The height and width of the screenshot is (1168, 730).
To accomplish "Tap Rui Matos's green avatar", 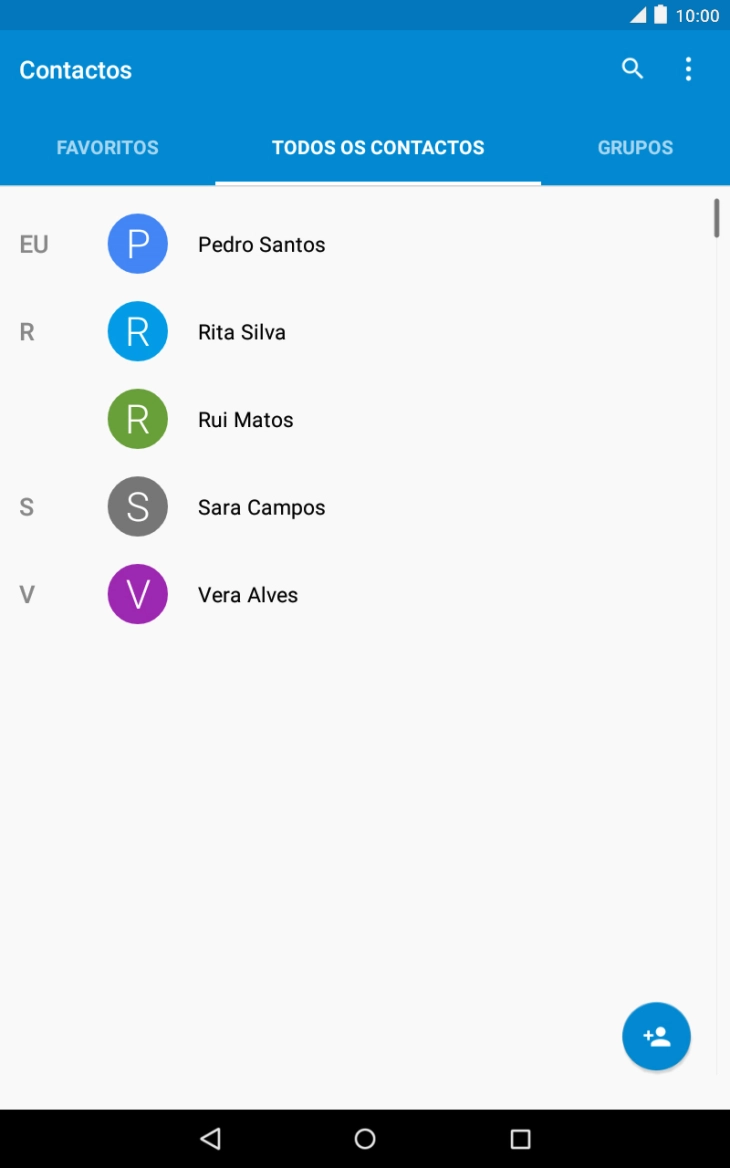I will pyautogui.click(x=137, y=419).
